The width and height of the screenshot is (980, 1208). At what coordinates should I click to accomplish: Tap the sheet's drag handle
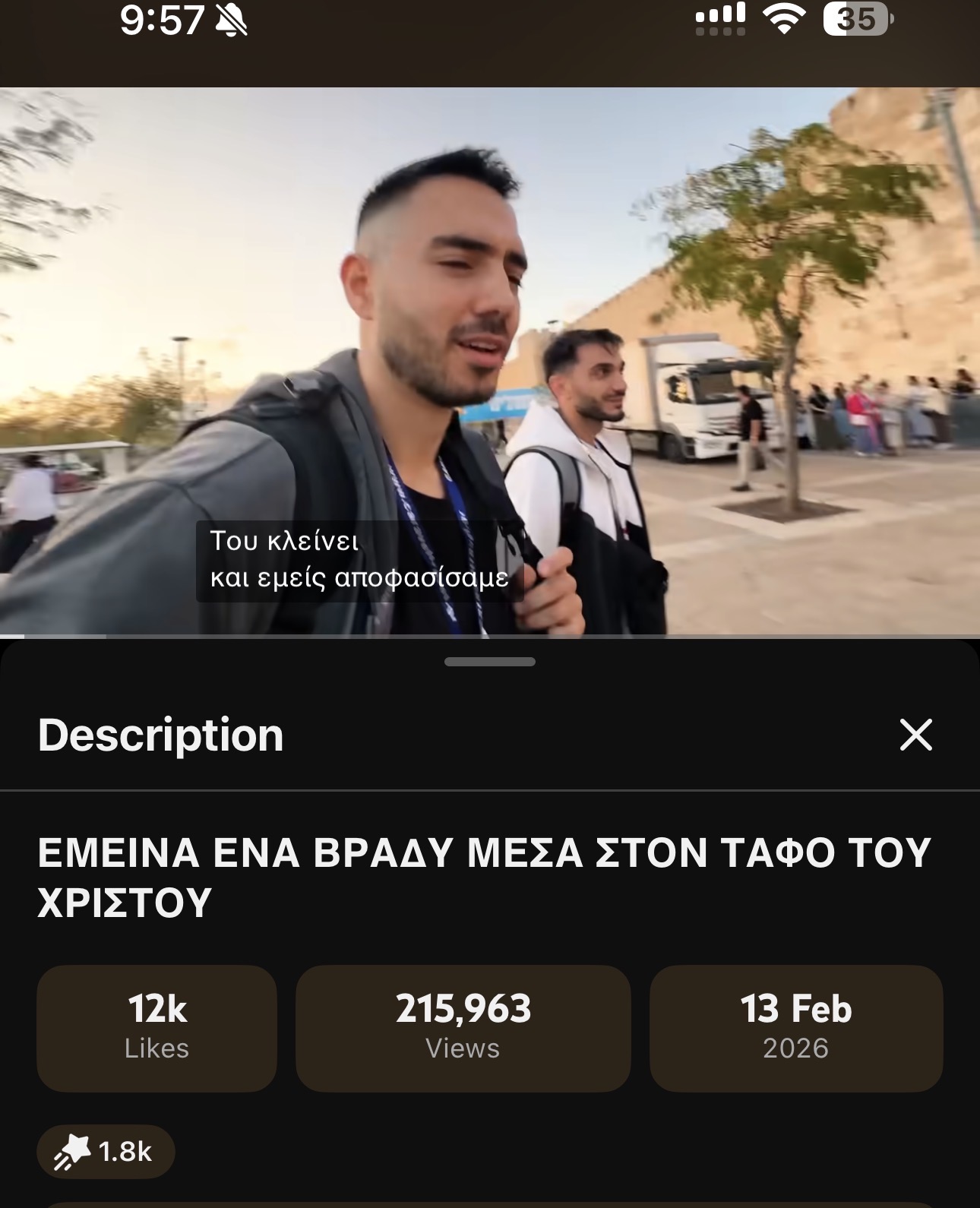(490, 662)
